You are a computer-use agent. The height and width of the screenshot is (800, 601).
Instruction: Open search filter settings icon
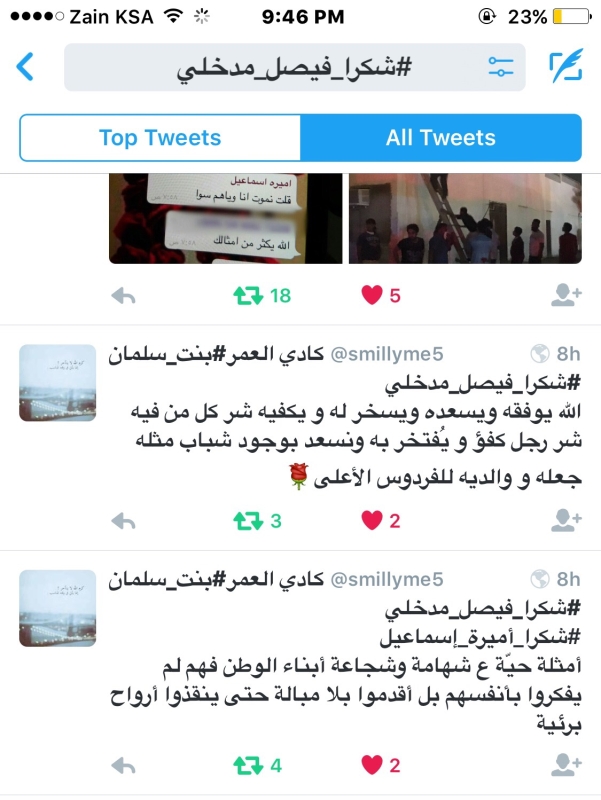point(500,67)
